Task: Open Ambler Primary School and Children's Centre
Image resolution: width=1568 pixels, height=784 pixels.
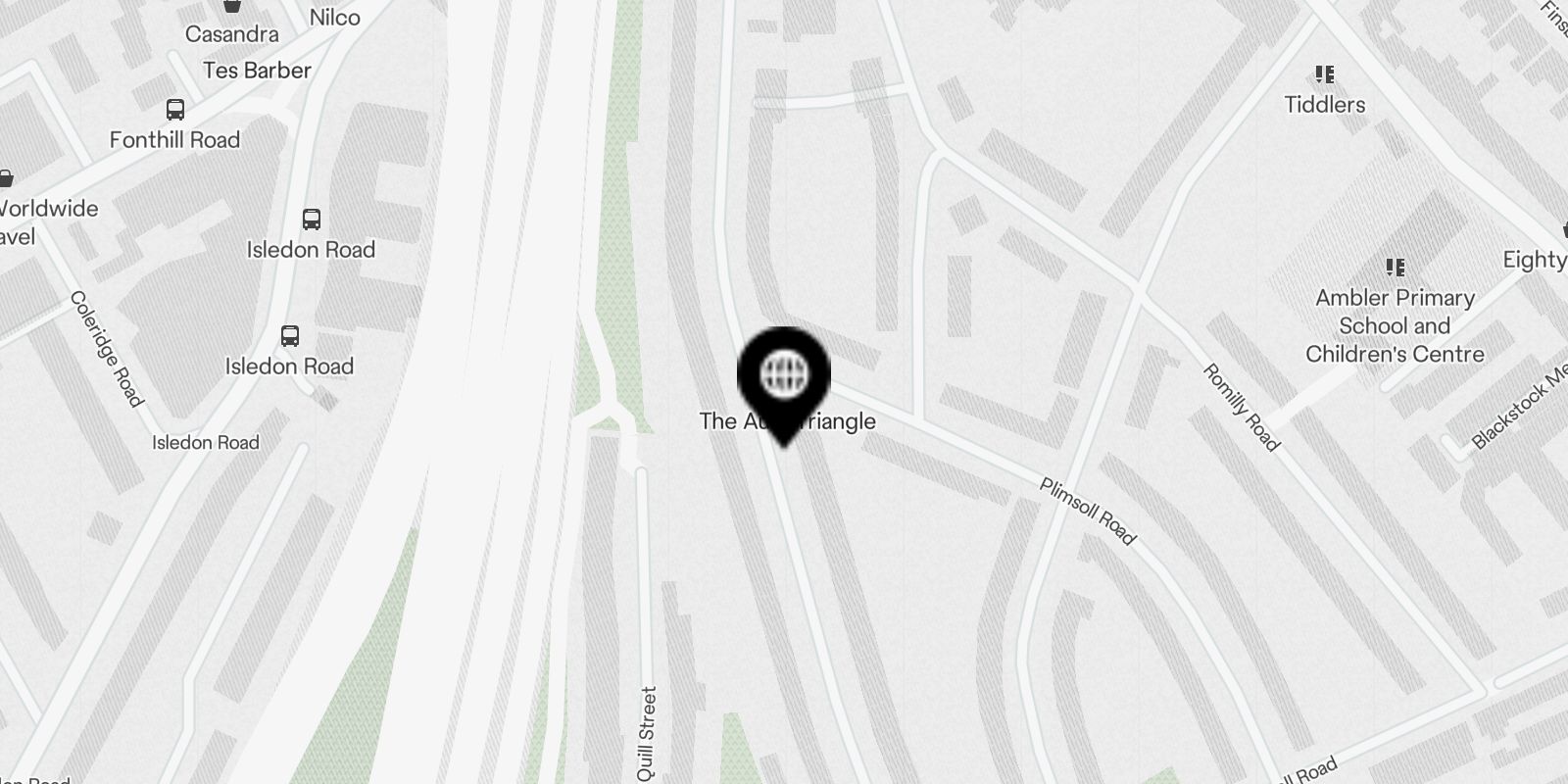Action: 1396,268
